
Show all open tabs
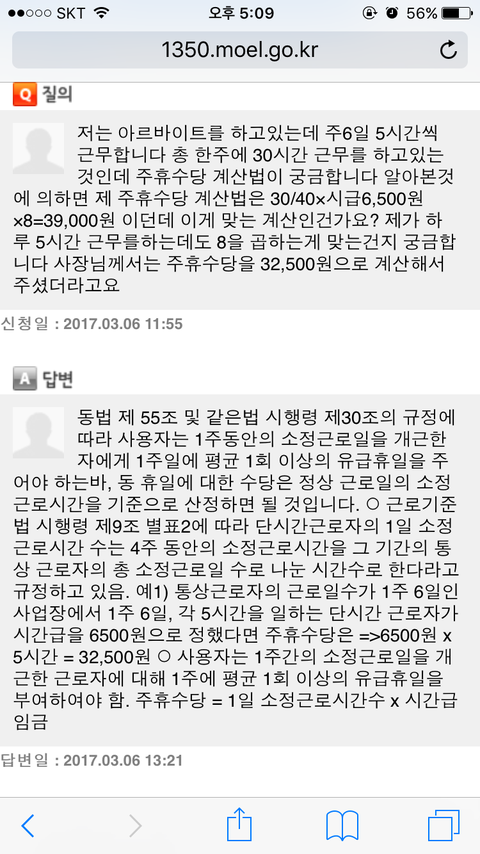click(x=443, y=826)
